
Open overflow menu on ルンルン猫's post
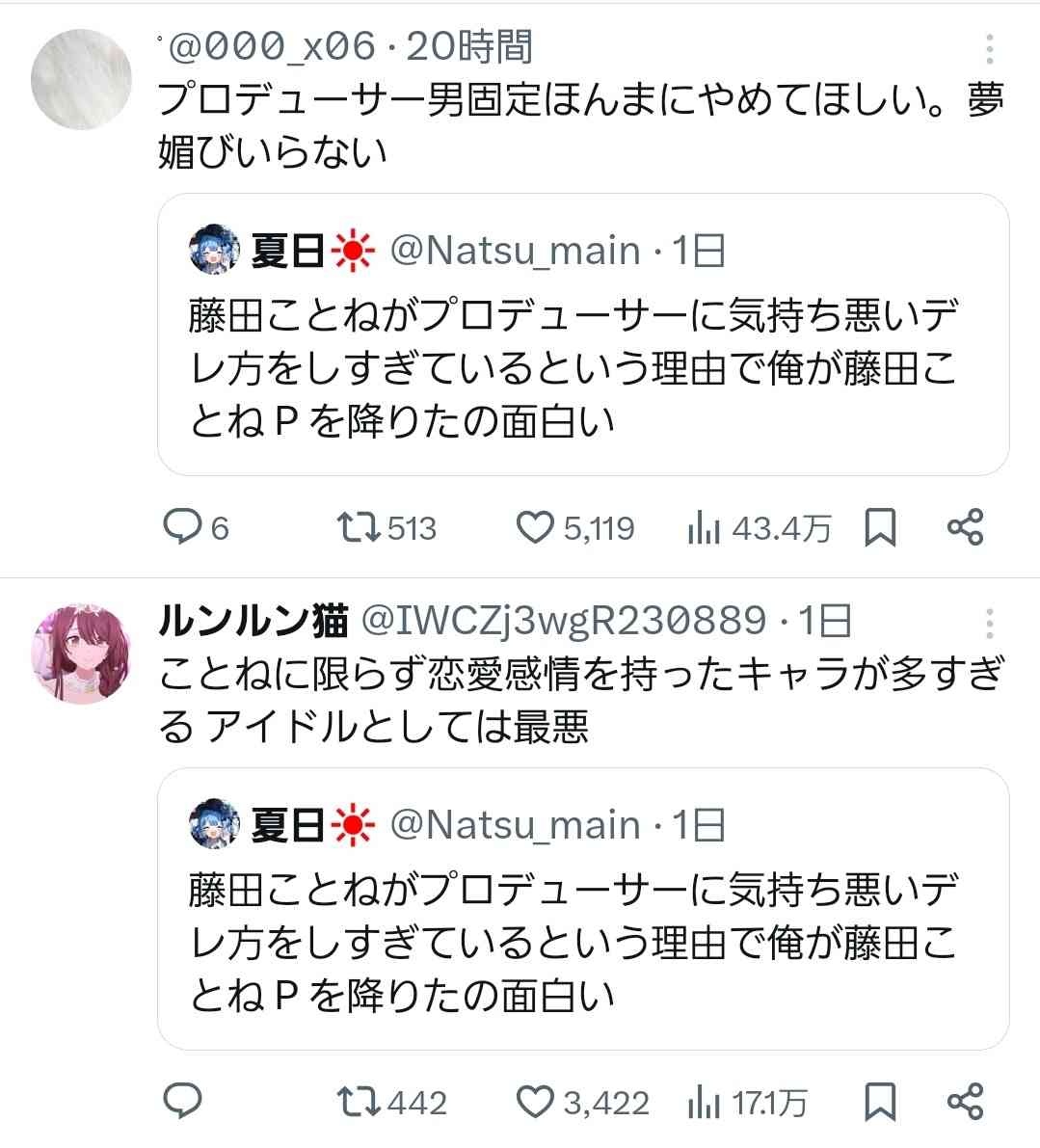pyautogui.click(x=990, y=624)
